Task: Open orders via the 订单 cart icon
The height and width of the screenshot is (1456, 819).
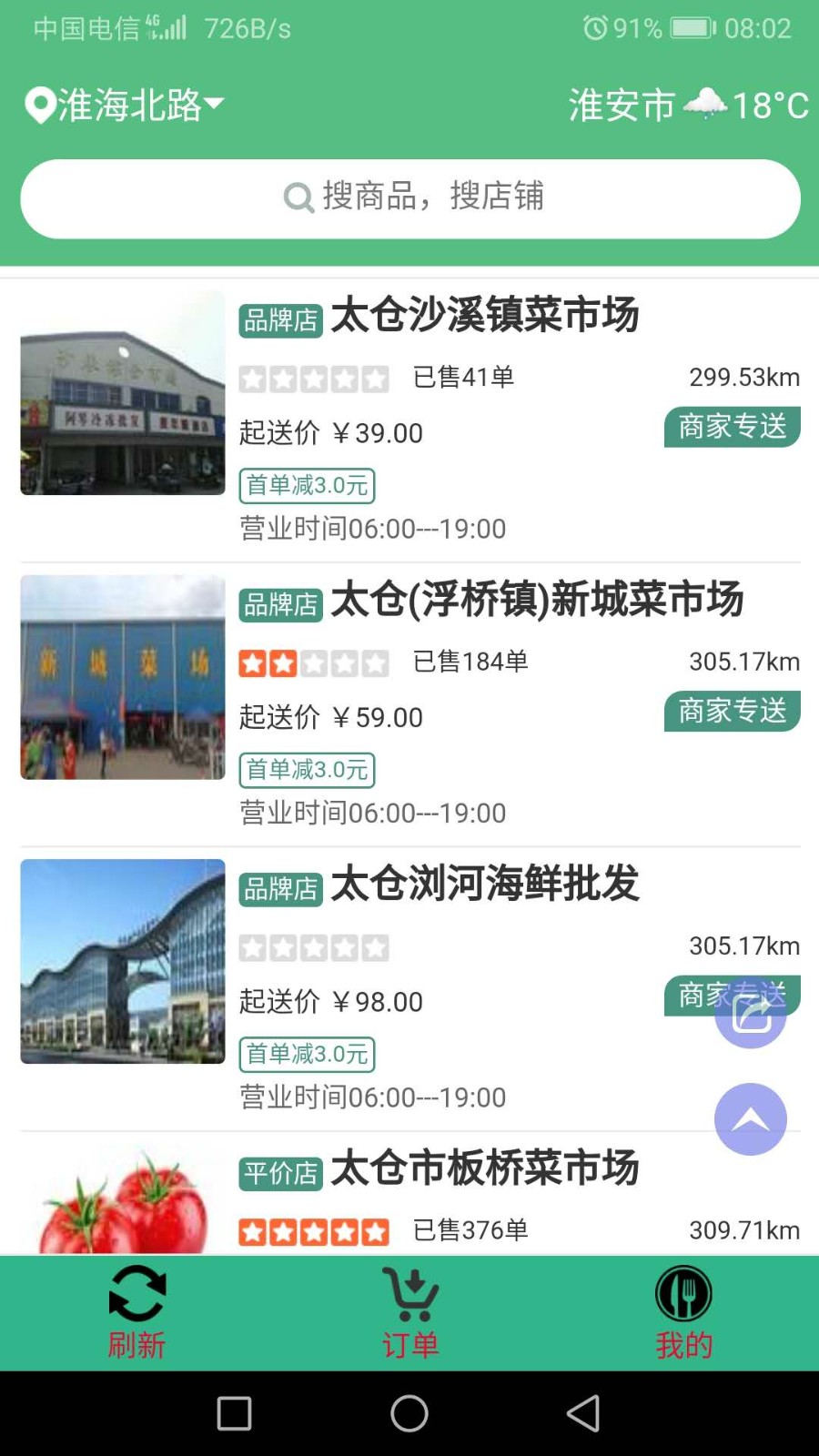Action: [x=409, y=1292]
